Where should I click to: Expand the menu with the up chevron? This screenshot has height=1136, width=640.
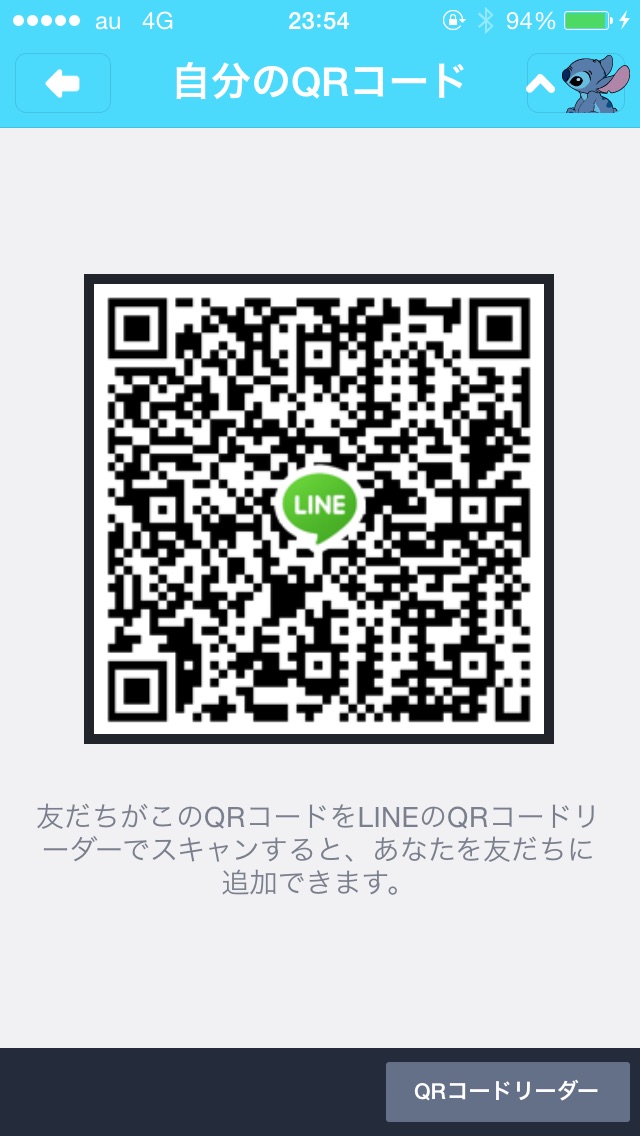pyautogui.click(x=542, y=84)
